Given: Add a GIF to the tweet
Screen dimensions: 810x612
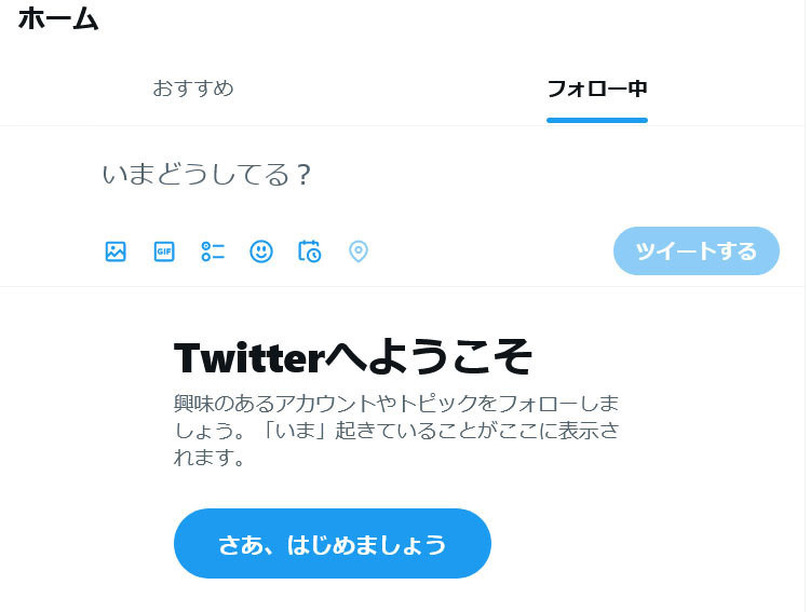Looking at the screenshot, I should [x=164, y=252].
